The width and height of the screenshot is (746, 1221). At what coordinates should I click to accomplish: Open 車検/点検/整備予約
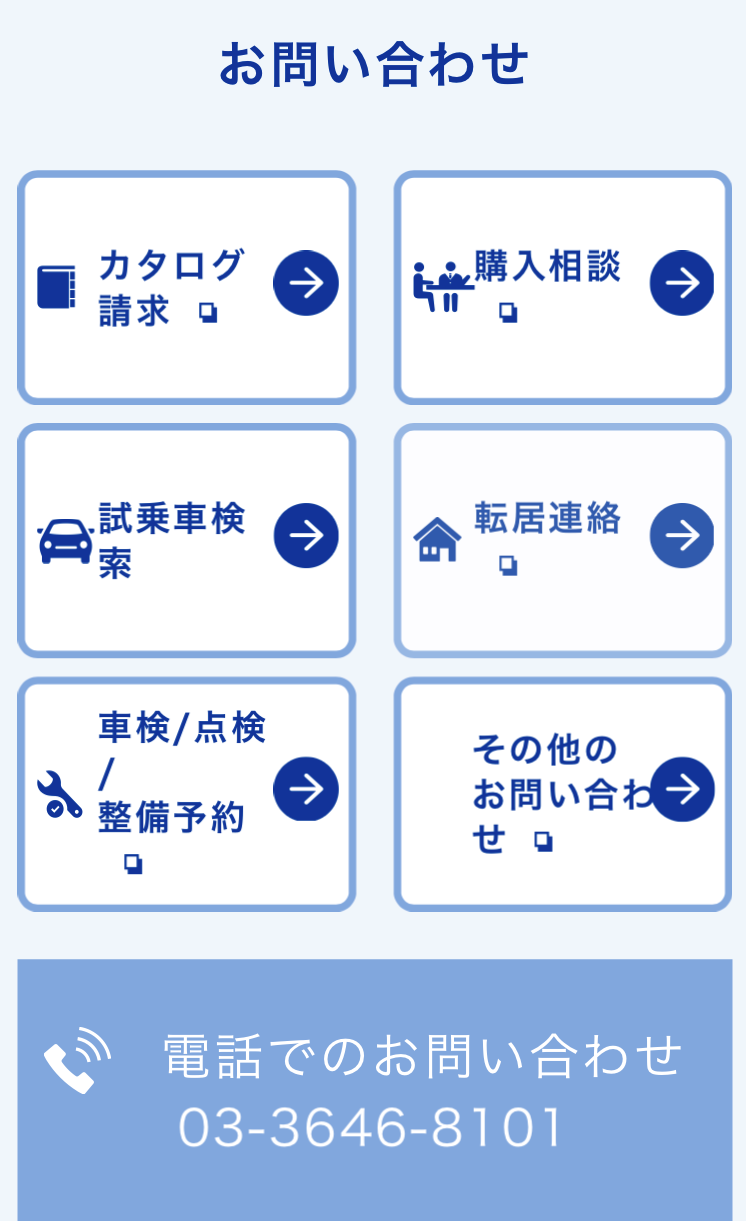click(187, 794)
